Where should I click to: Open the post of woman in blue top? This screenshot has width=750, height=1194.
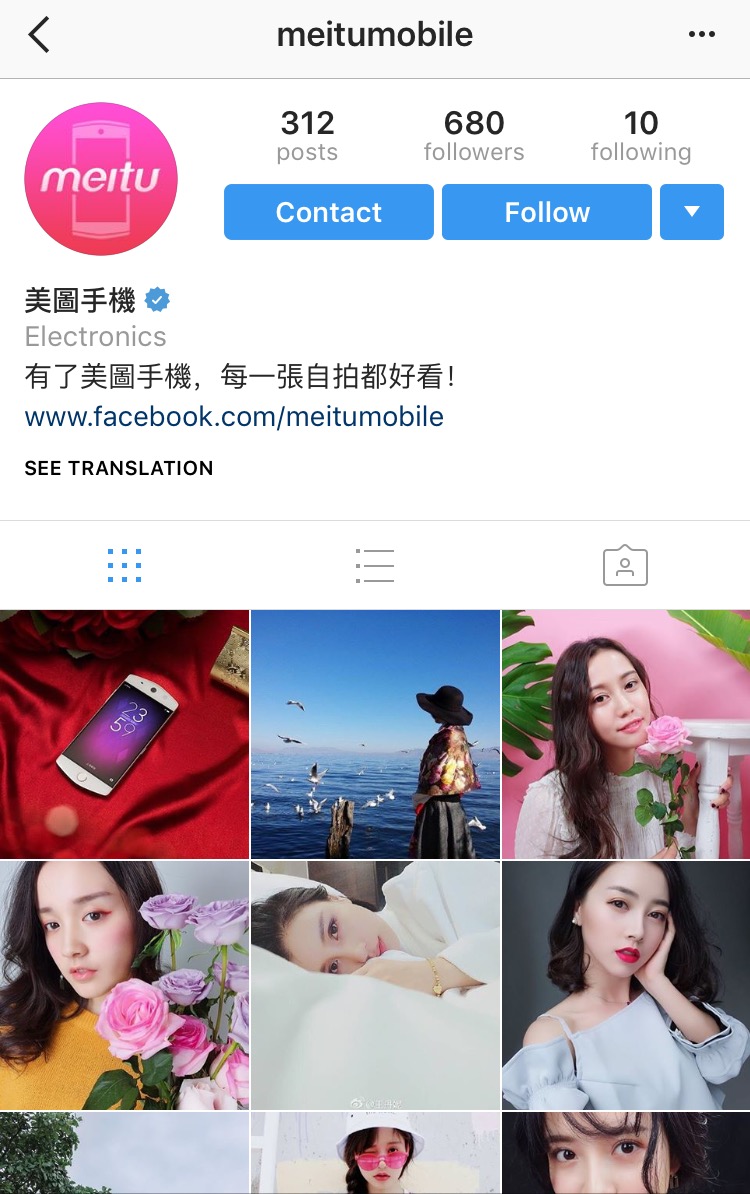click(626, 985)
